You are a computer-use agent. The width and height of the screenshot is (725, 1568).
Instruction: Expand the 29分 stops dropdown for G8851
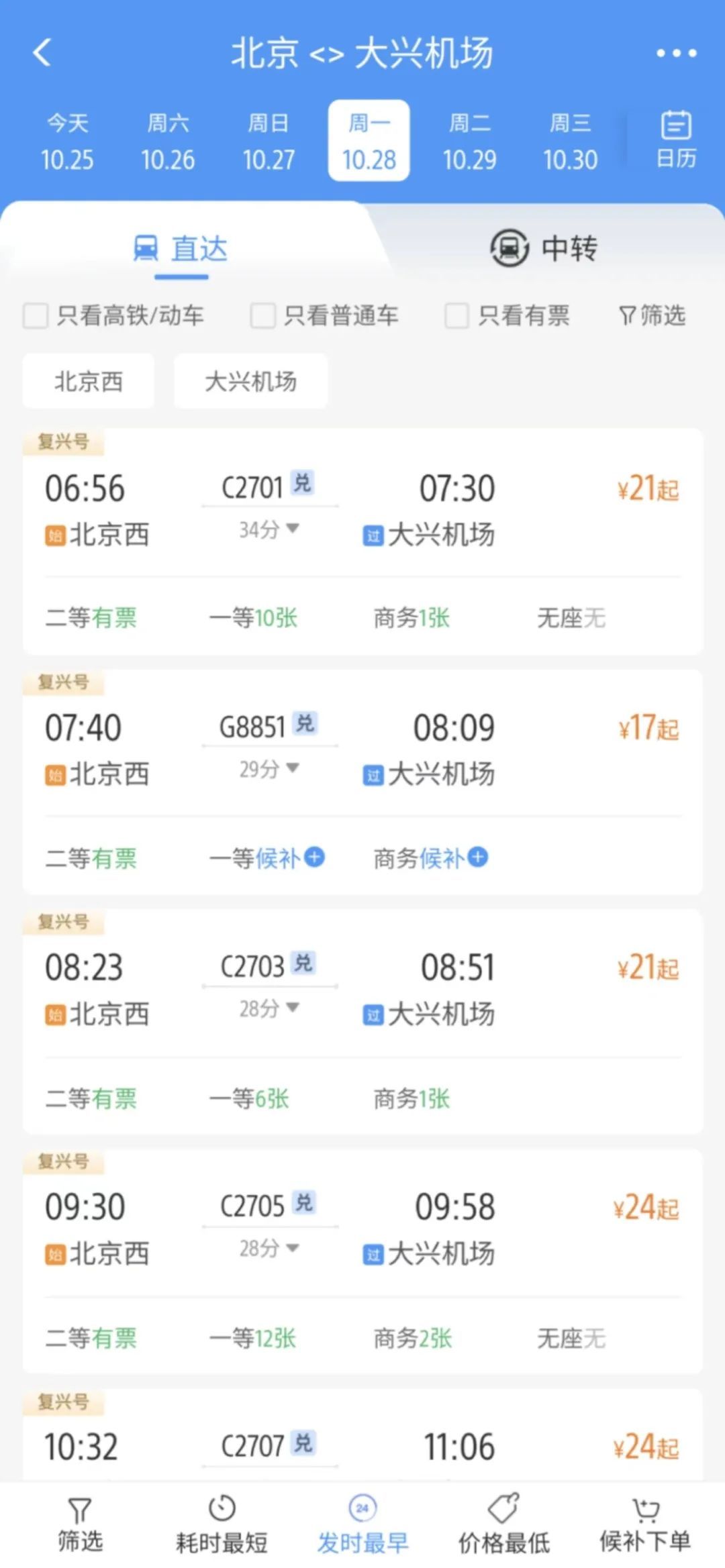coord(269,769)
